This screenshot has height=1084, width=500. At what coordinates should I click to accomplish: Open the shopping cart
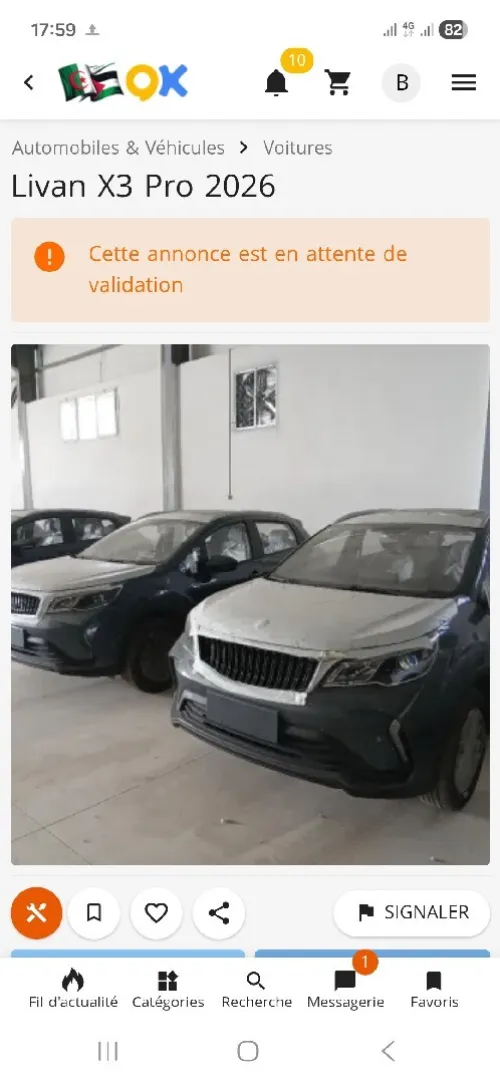click(338, 83)
